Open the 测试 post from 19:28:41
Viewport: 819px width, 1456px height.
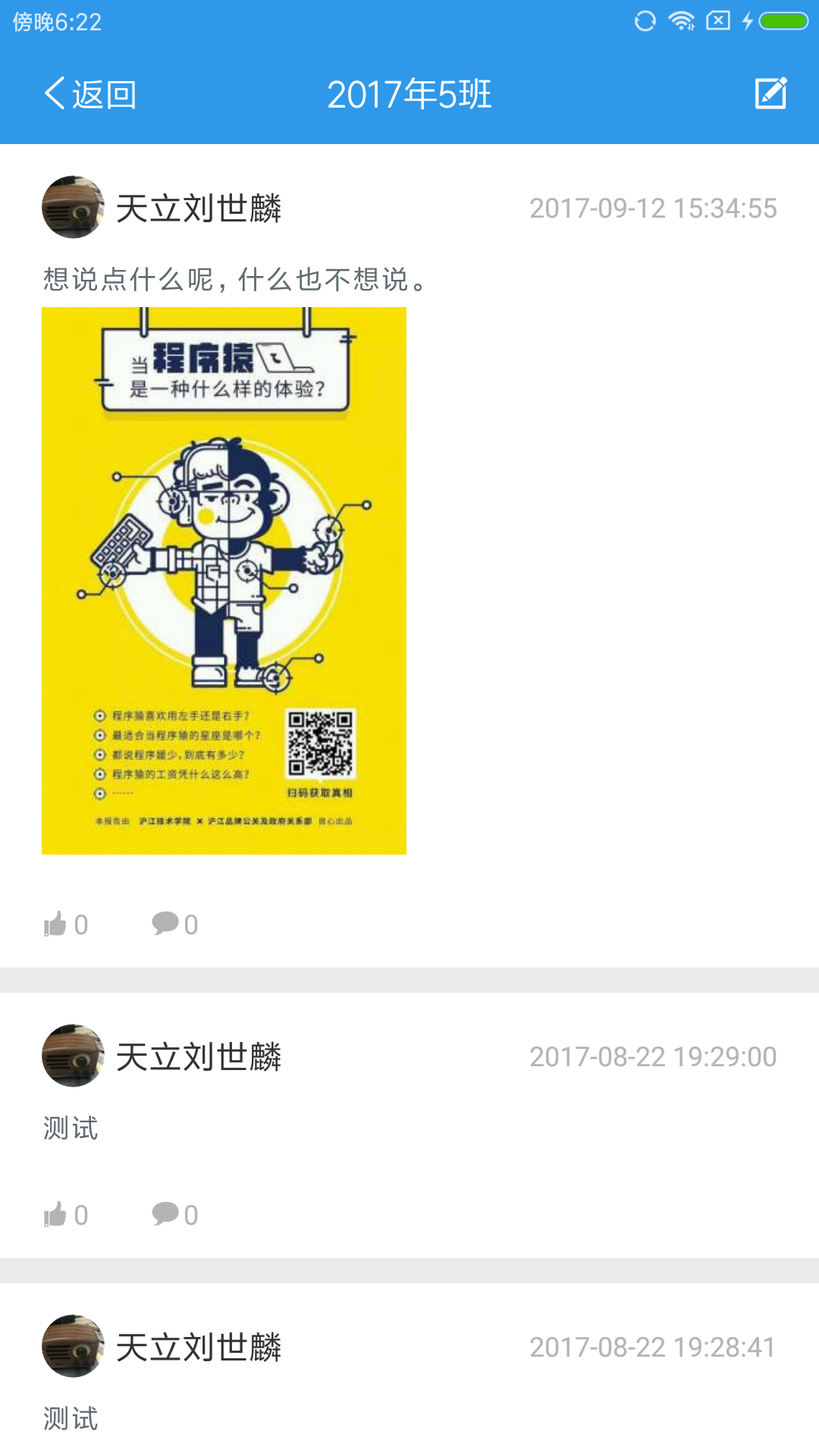coord(71,1418)
